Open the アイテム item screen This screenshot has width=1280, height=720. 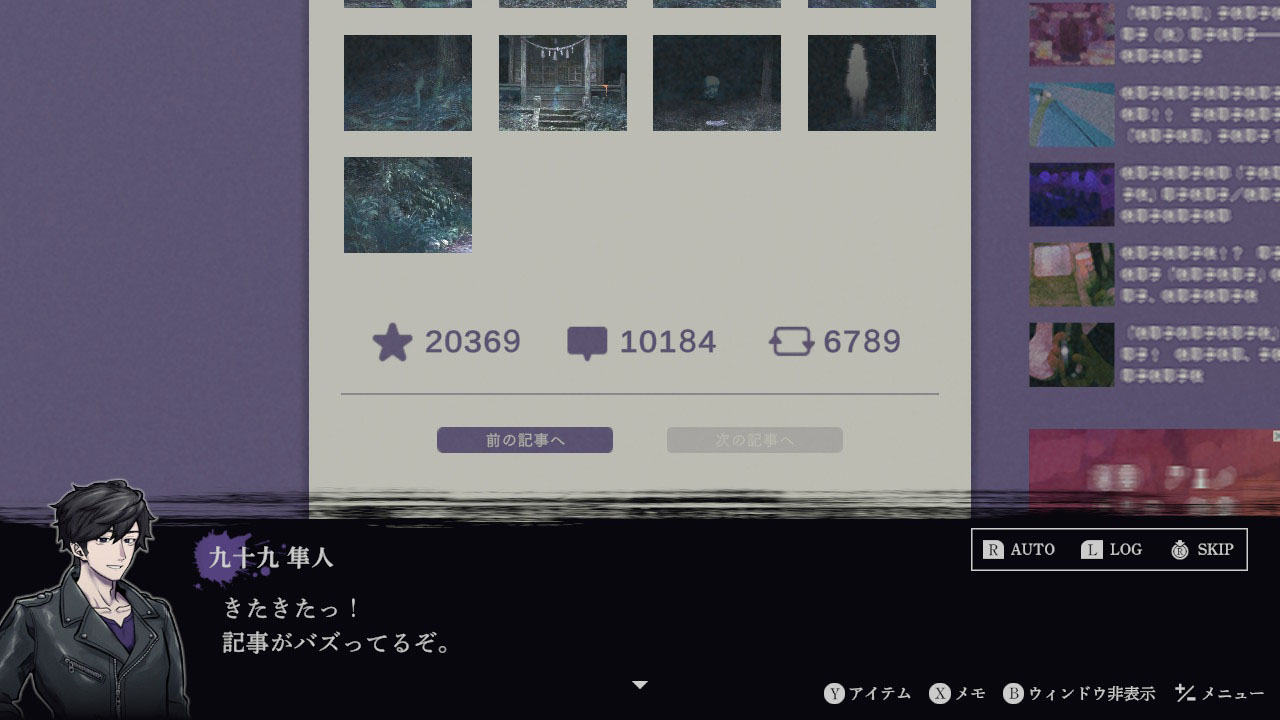(868, 693)
